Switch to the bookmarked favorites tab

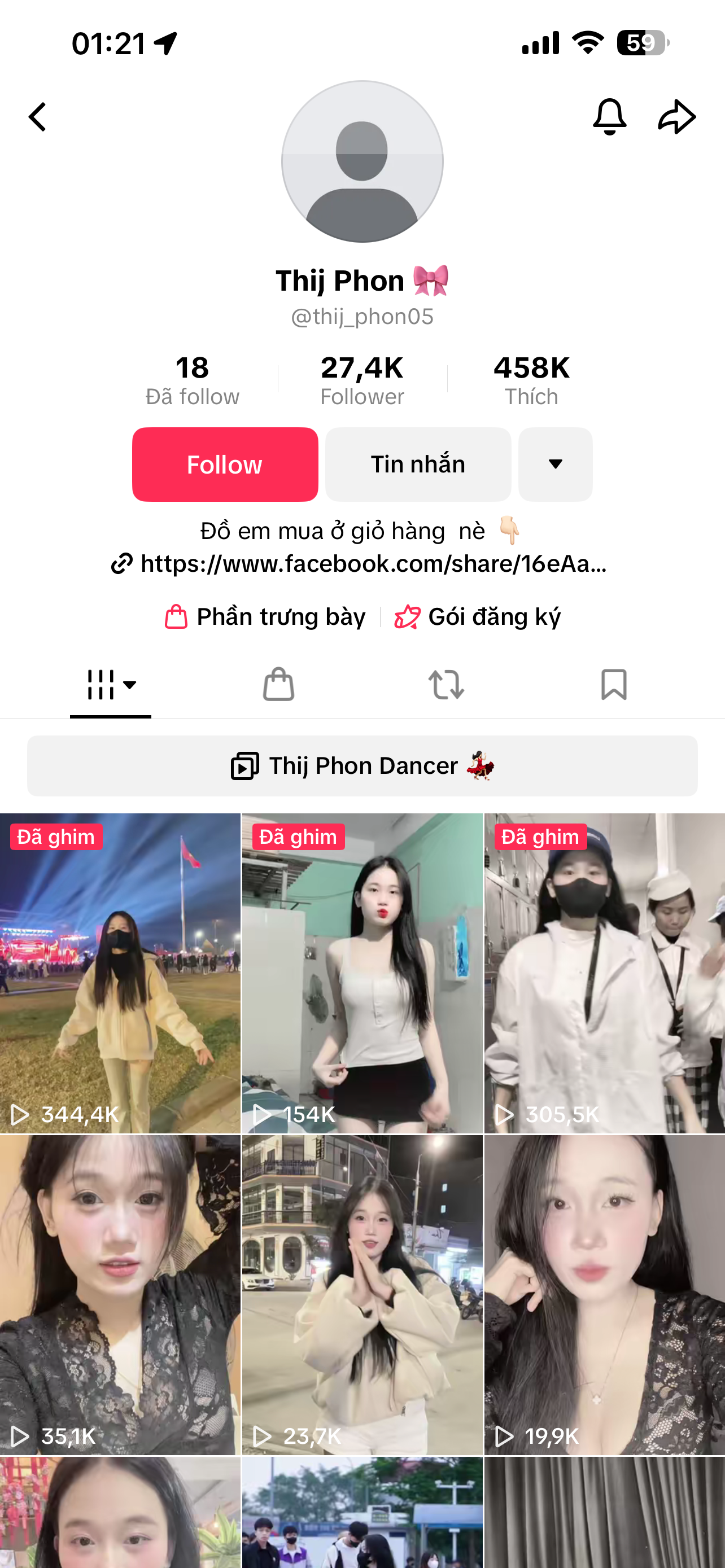[x=614, y=685]
